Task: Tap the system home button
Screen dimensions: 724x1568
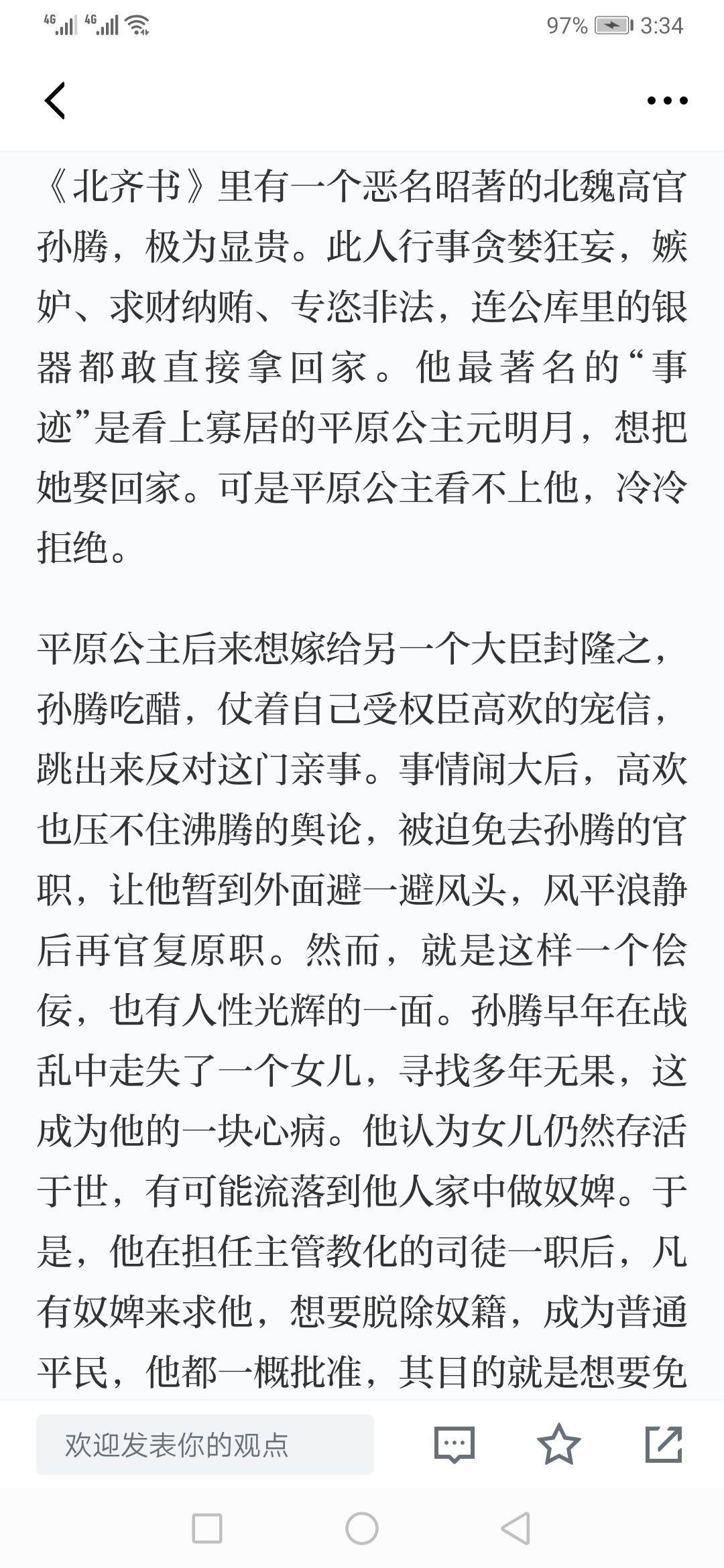Action: 362,1529
